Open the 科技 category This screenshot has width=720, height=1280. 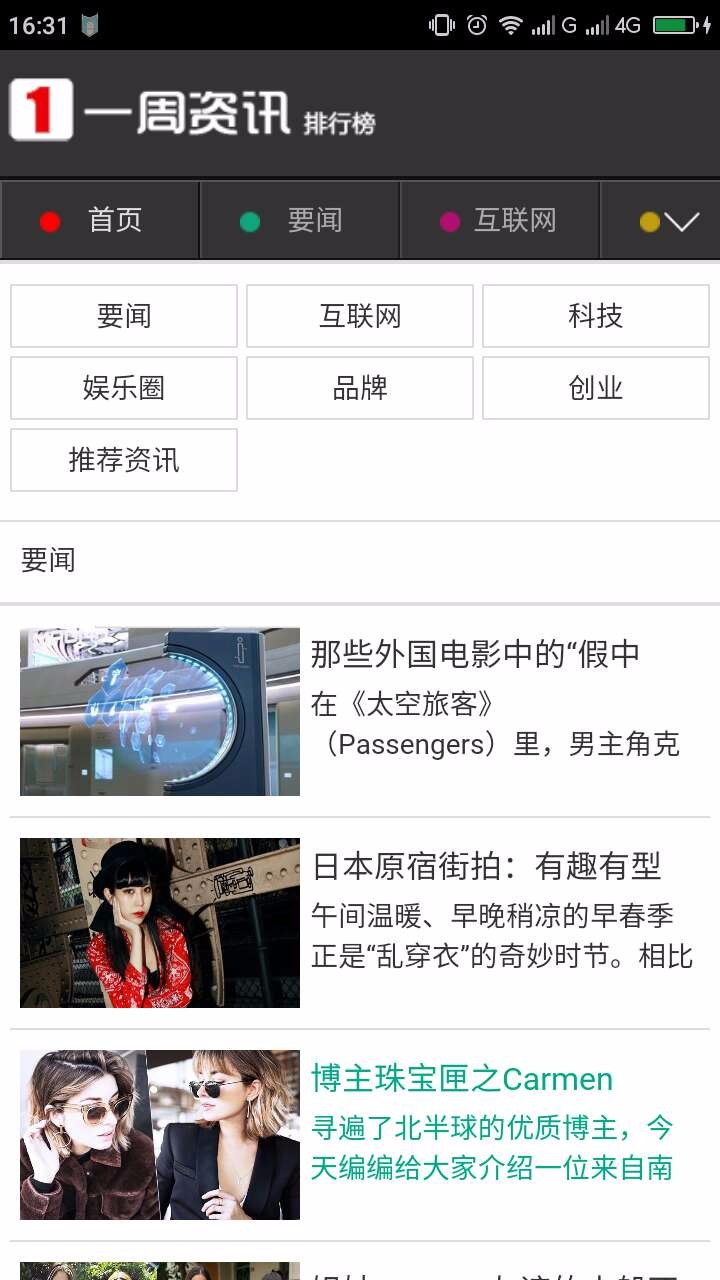point(596,316)
